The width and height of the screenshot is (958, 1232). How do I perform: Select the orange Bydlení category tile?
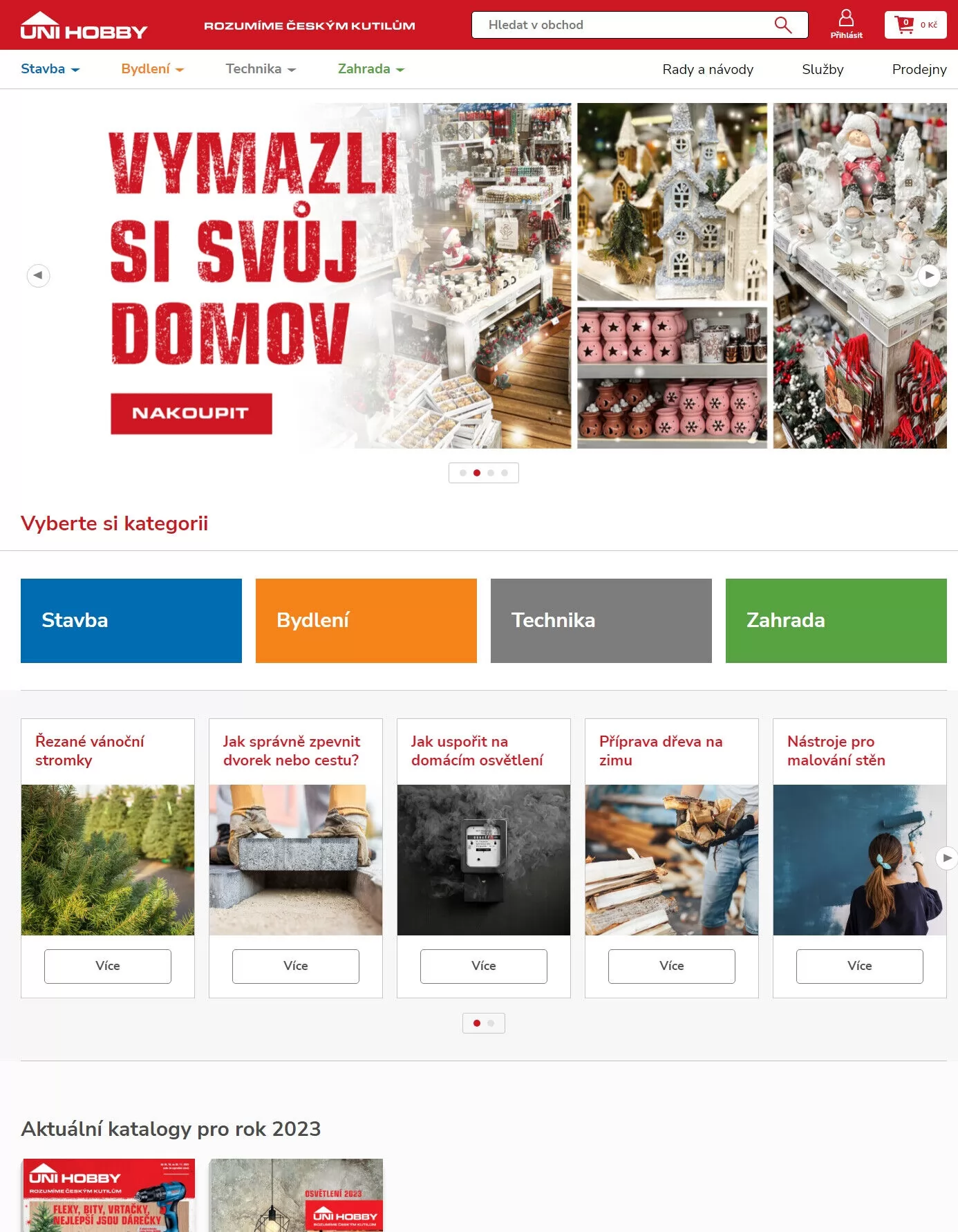366,621
